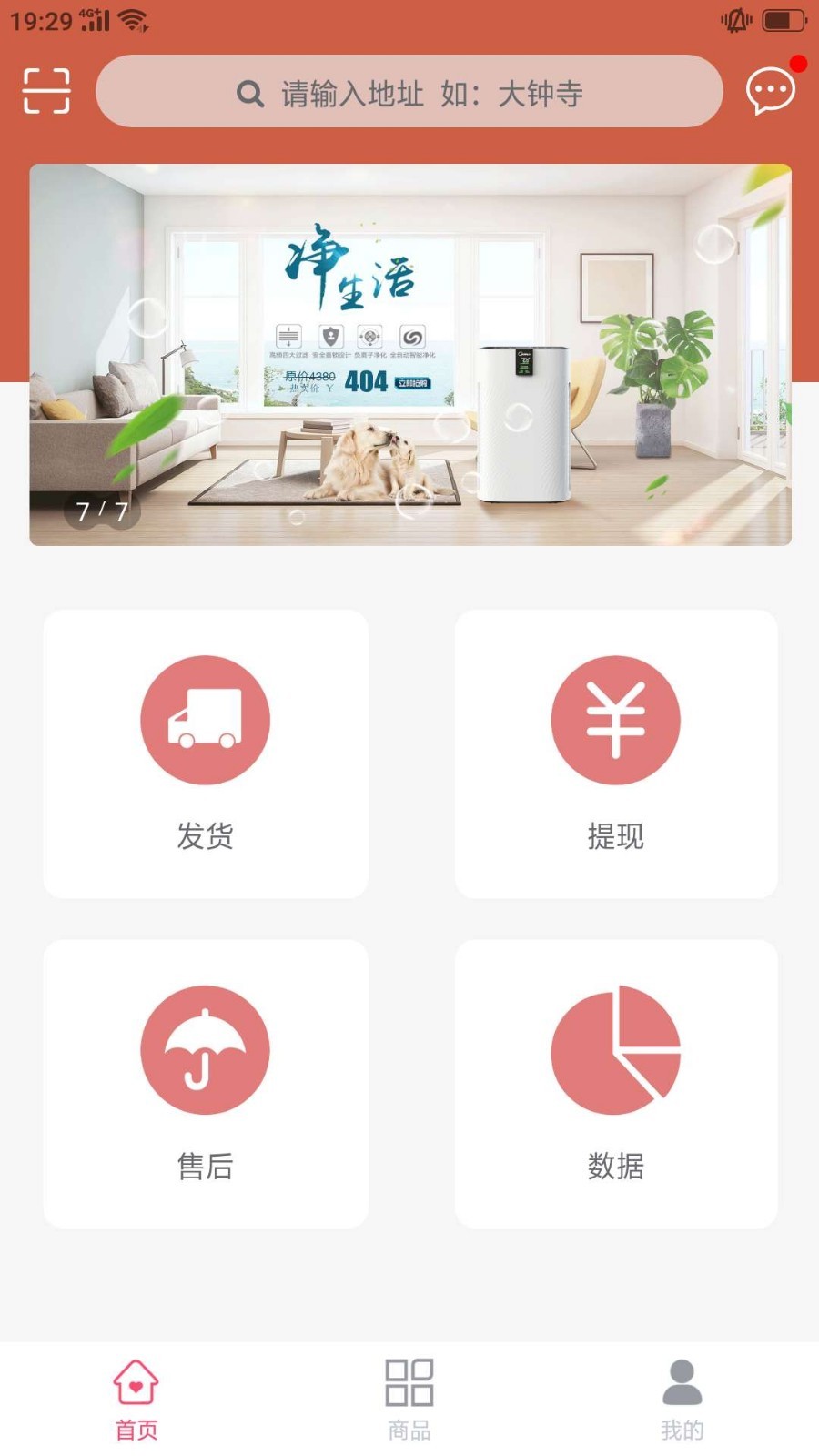Open the 提现 withdrawal card
819x1456 pixels.
tap(616, 754)
